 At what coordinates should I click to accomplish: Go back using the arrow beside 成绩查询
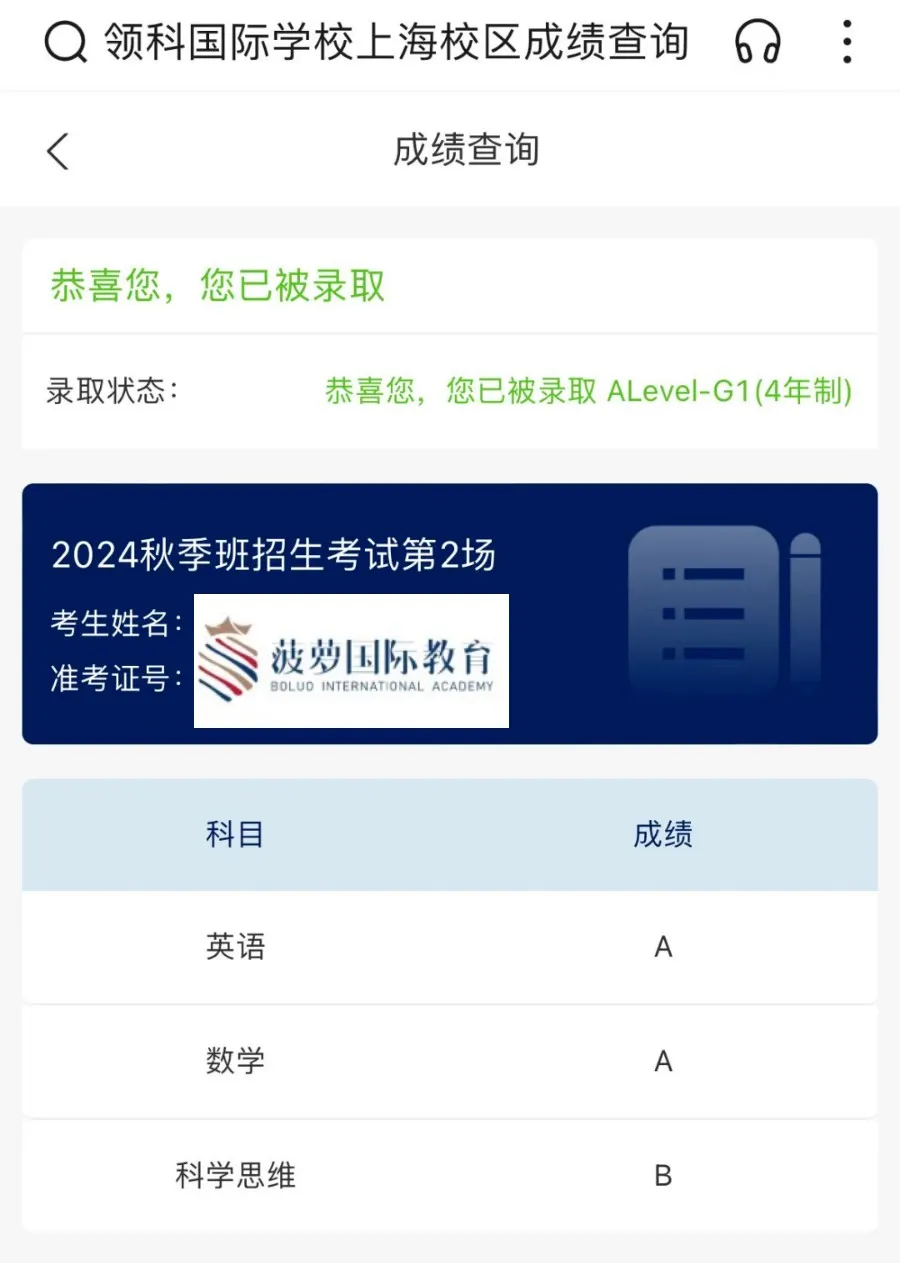pyautogui.click(x=58, y=151)
